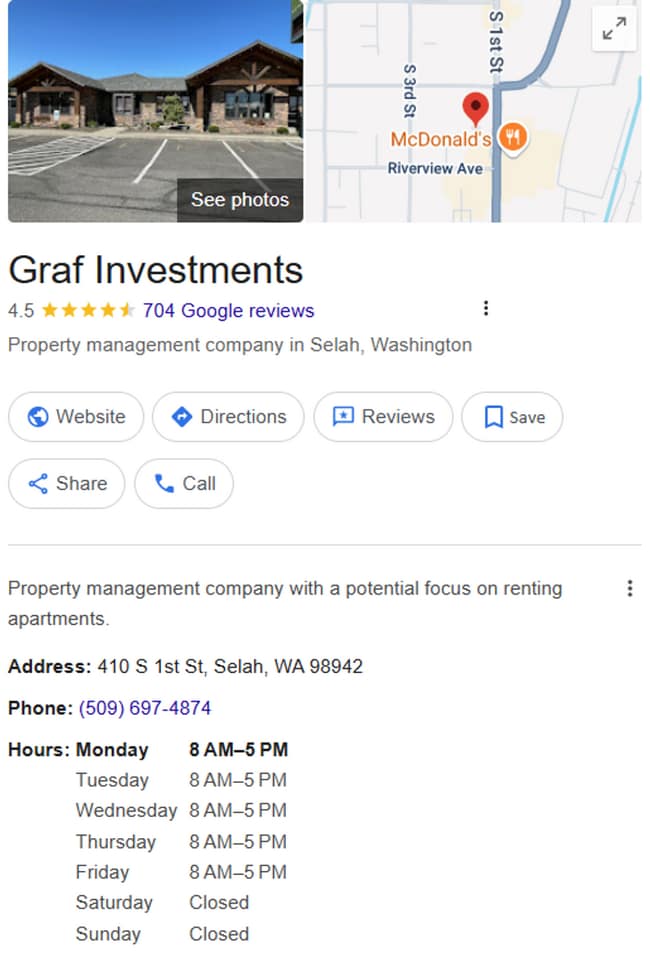The height and width of the screenshot is (964, 650).
Task: Save this place
Action: [x=512, y=417]
